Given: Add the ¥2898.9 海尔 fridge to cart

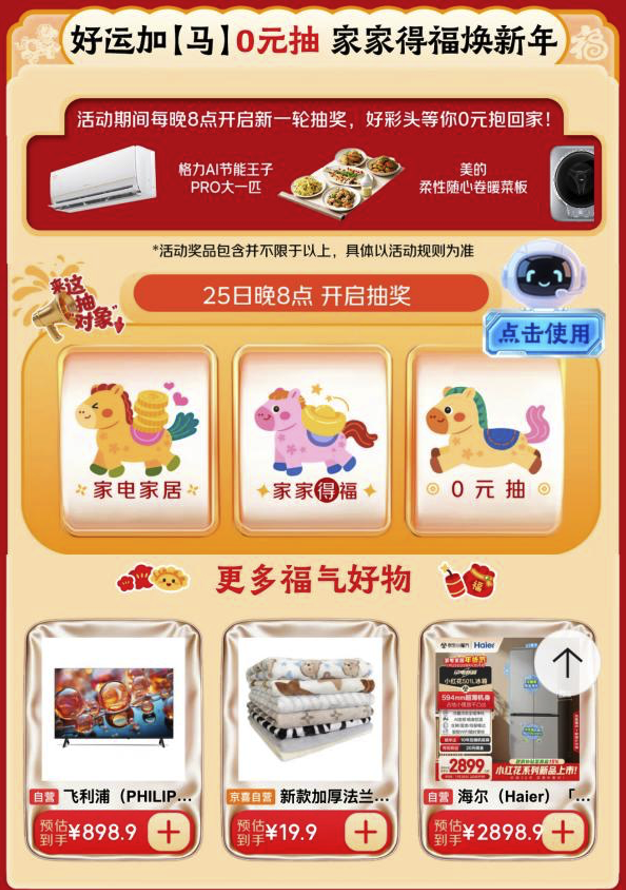Looking at the screenshot, I should pyautogui.click(x=563, y=831).
